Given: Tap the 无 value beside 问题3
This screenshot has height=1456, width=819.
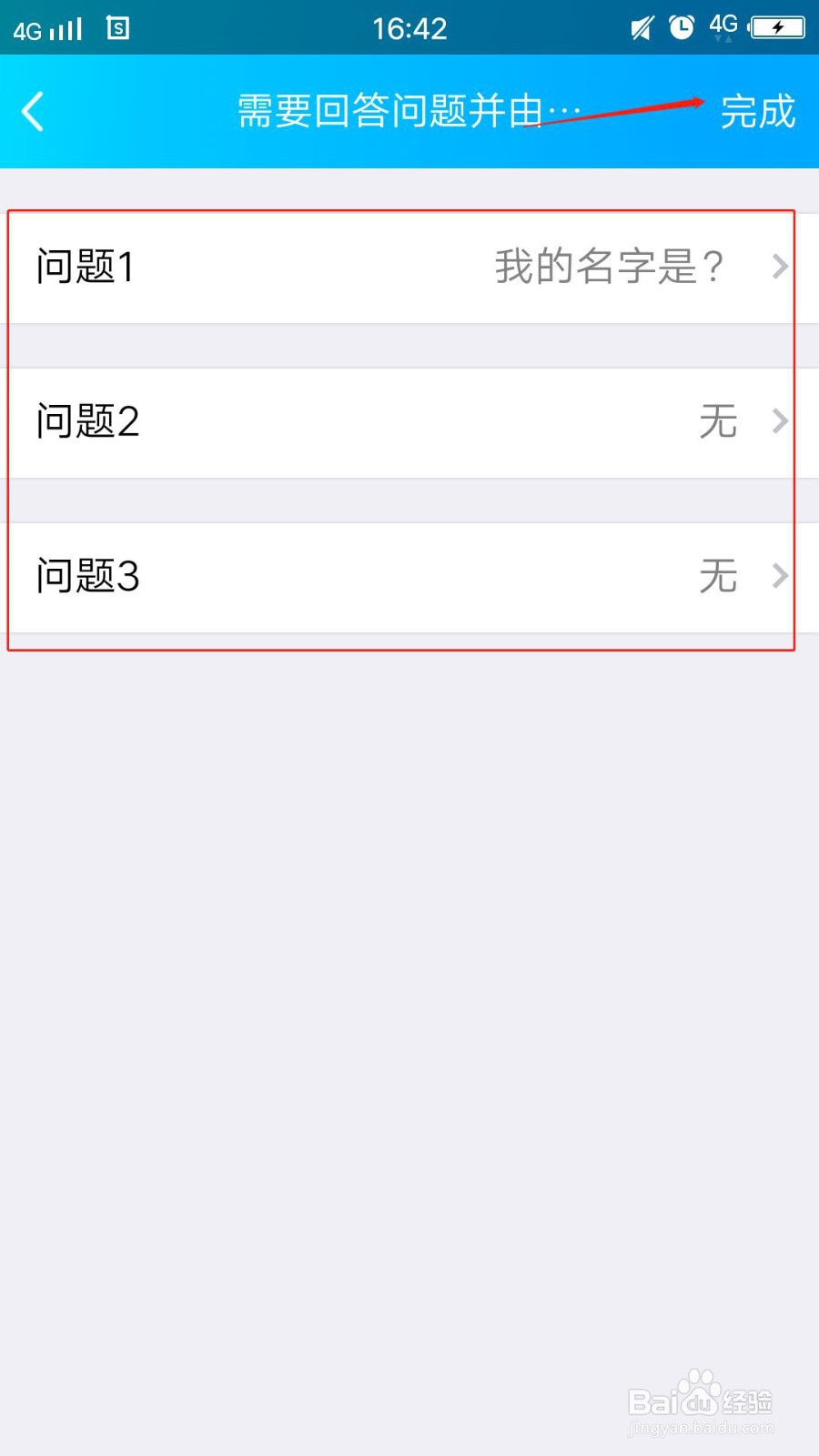Looking at the screenshot, I should tap(719, 575).
